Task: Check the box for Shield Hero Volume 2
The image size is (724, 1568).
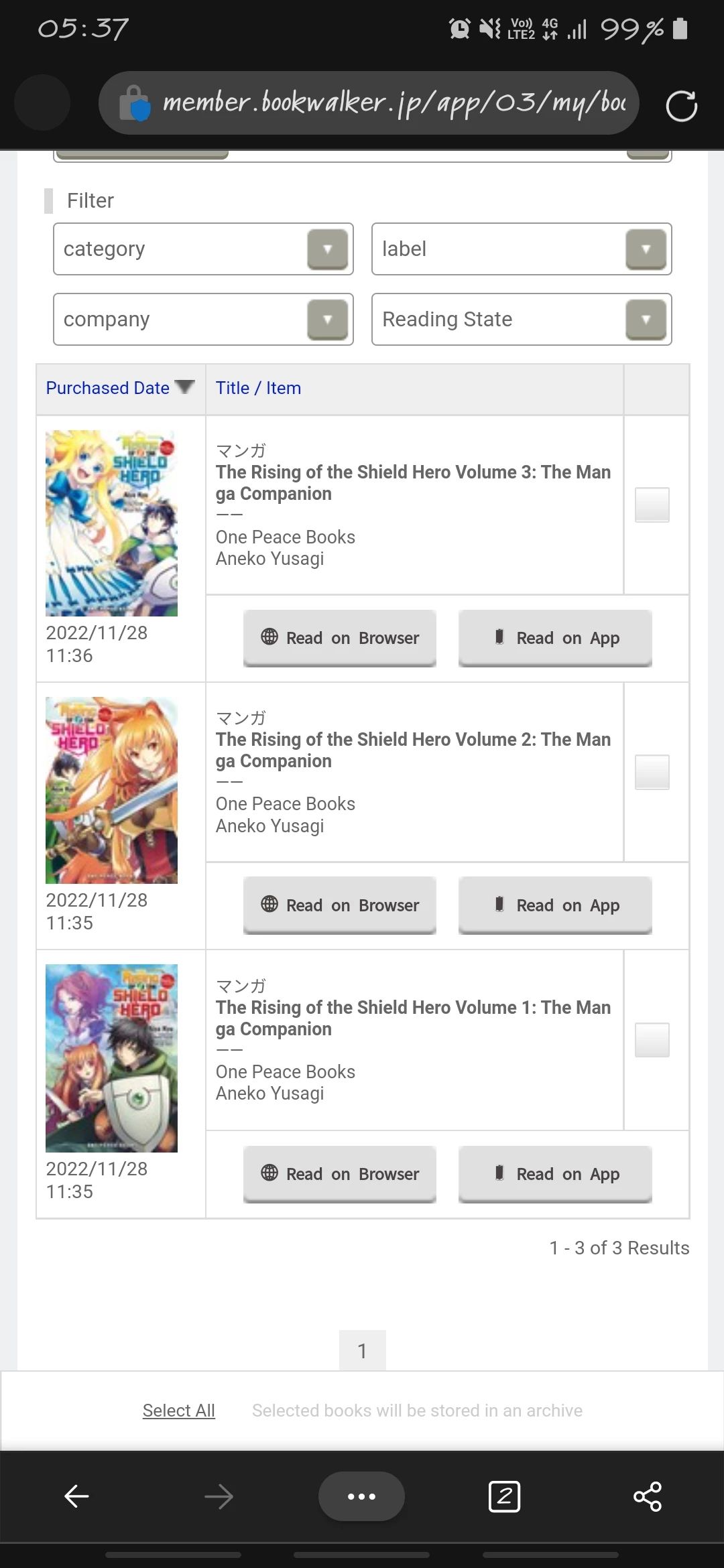Action: tap(652, 772)
